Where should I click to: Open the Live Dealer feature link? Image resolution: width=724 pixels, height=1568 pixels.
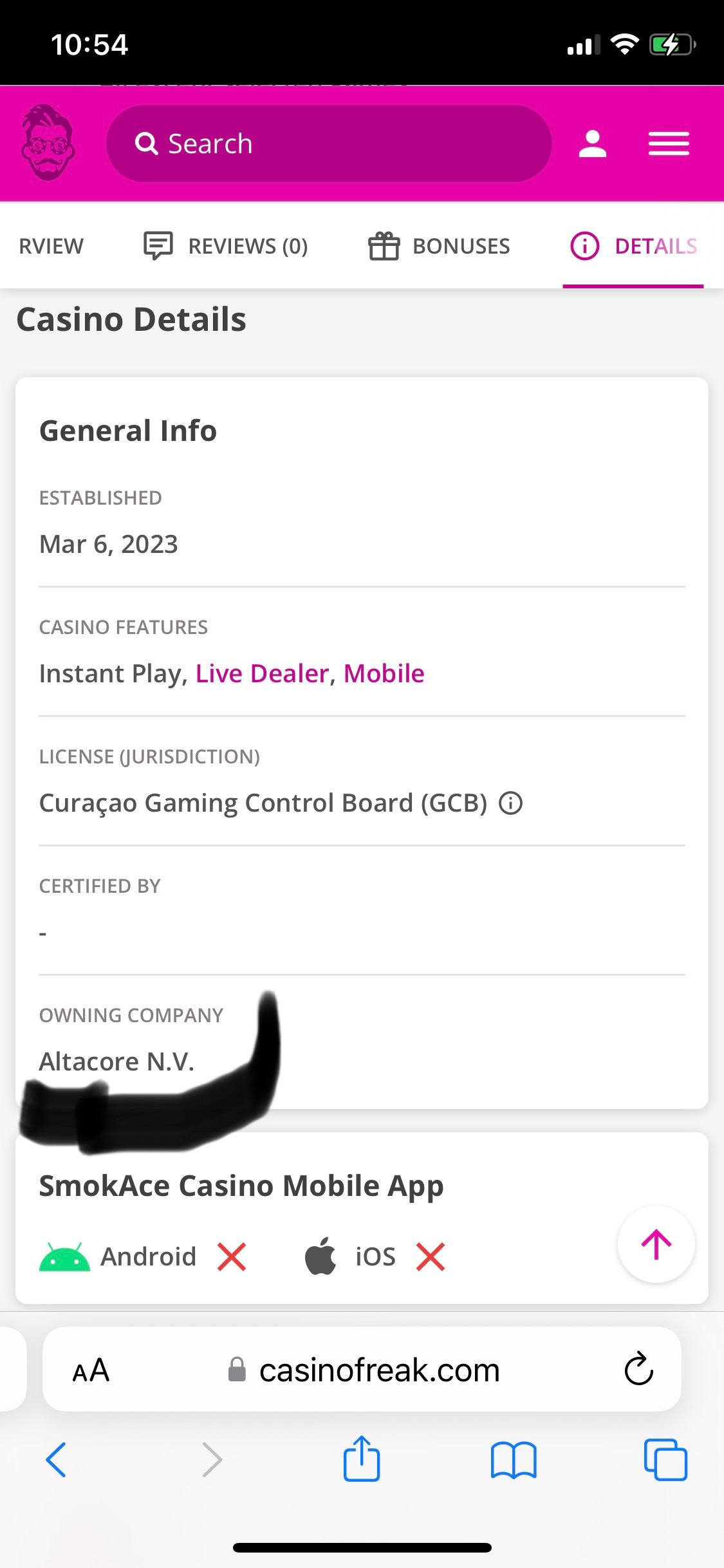click(261, 673)
